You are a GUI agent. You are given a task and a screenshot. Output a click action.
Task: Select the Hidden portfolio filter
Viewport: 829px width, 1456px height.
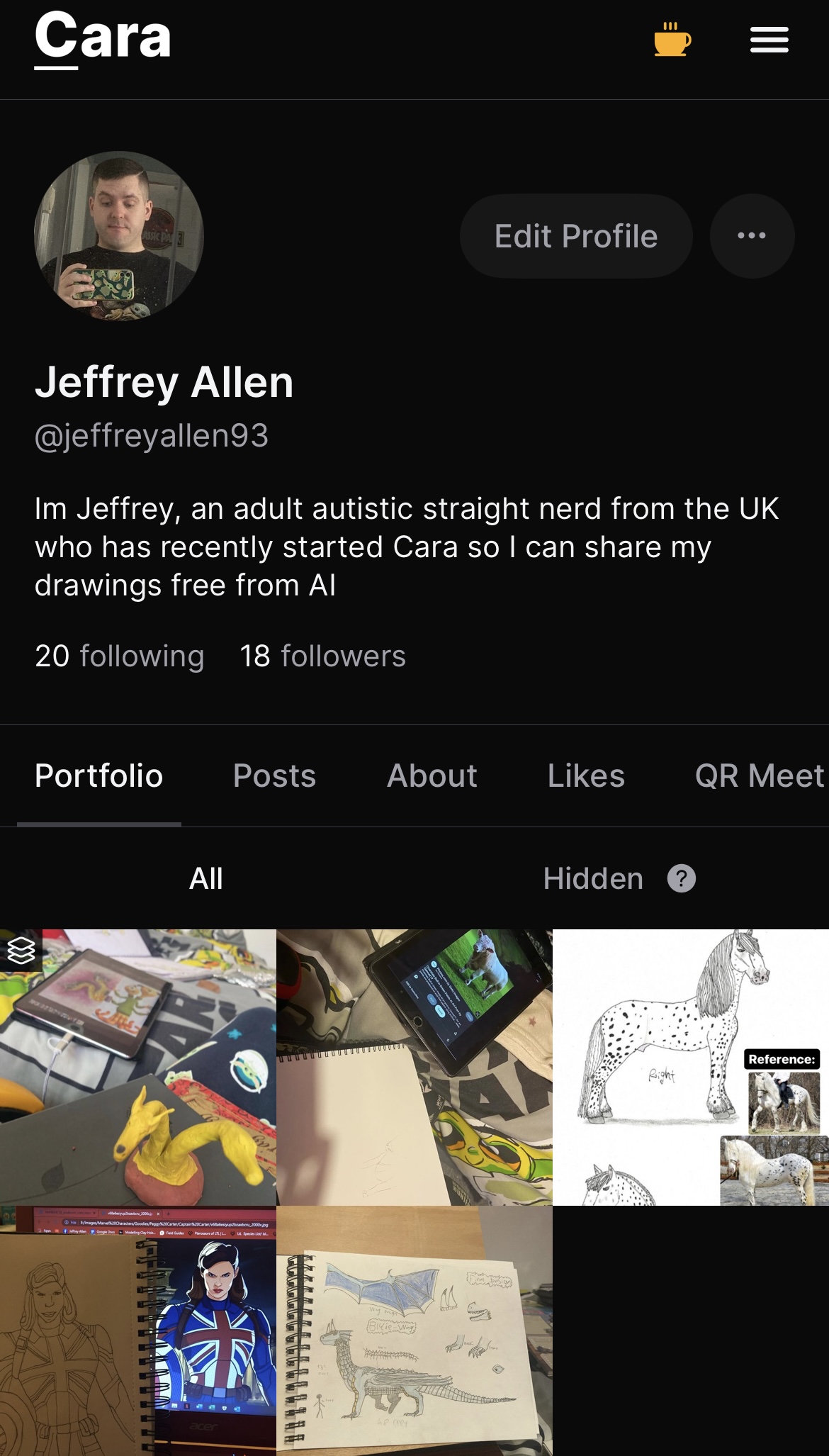593,878
